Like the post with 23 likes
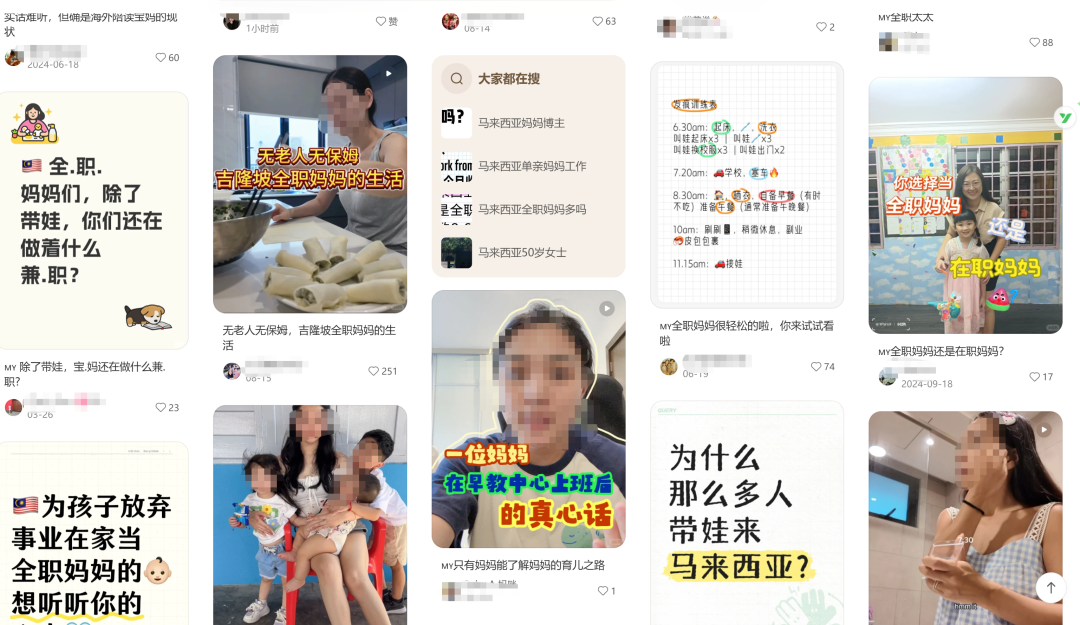Image resolution: width=1080 pixels, height=625 pixels. tap(160, 407)
